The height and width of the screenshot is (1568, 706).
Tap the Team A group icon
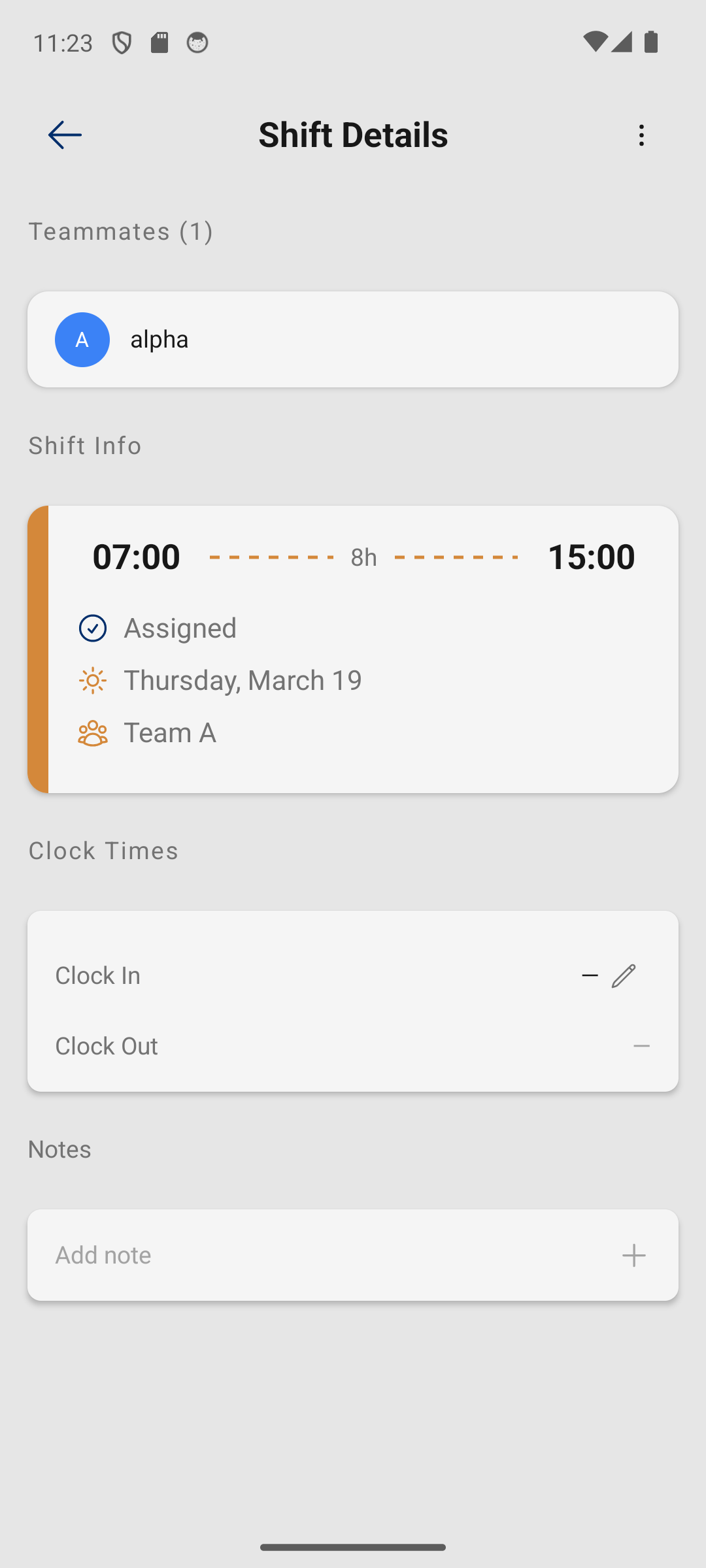pos(93,732)
